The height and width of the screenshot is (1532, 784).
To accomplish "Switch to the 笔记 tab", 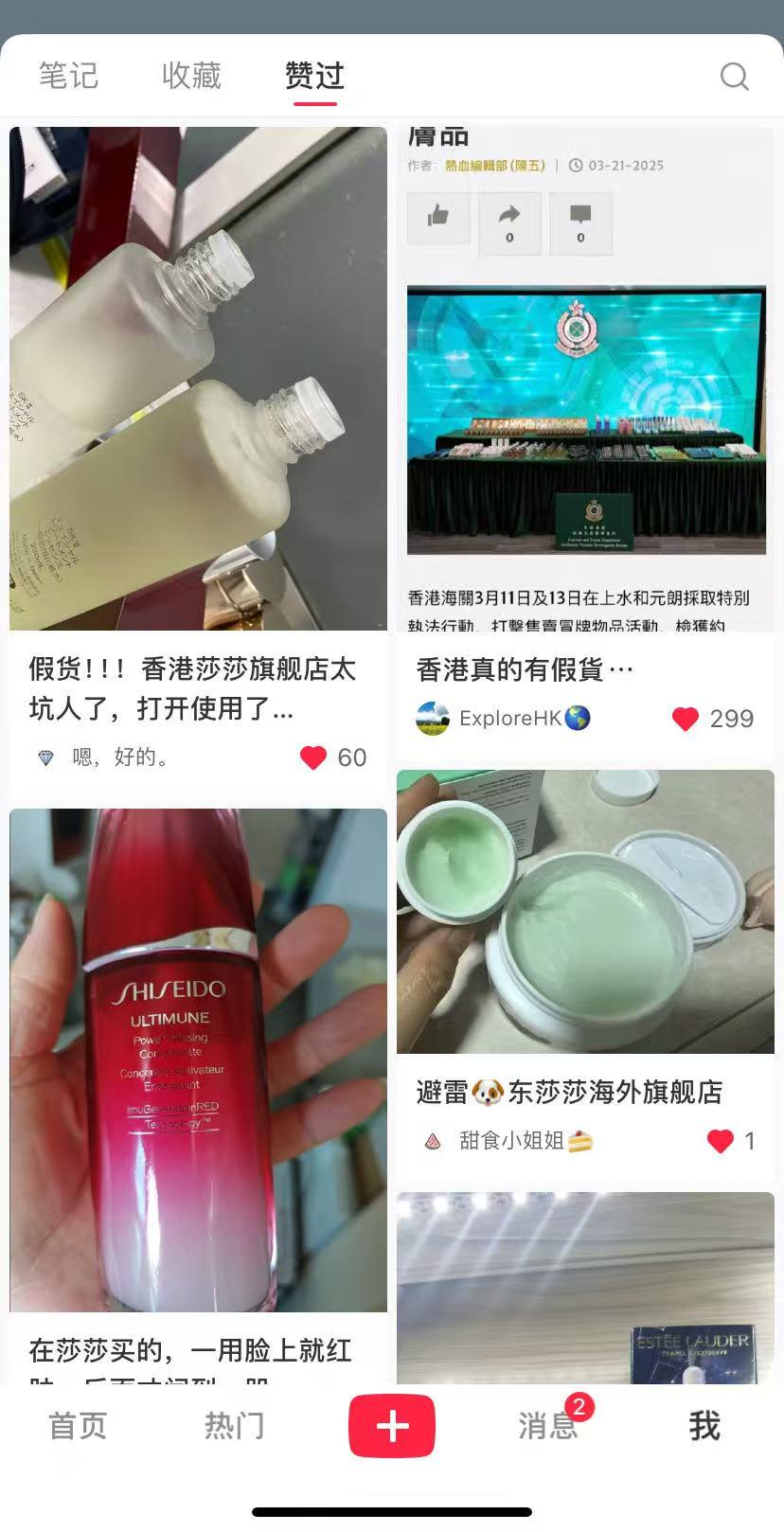I will click(x=68, y=76).
